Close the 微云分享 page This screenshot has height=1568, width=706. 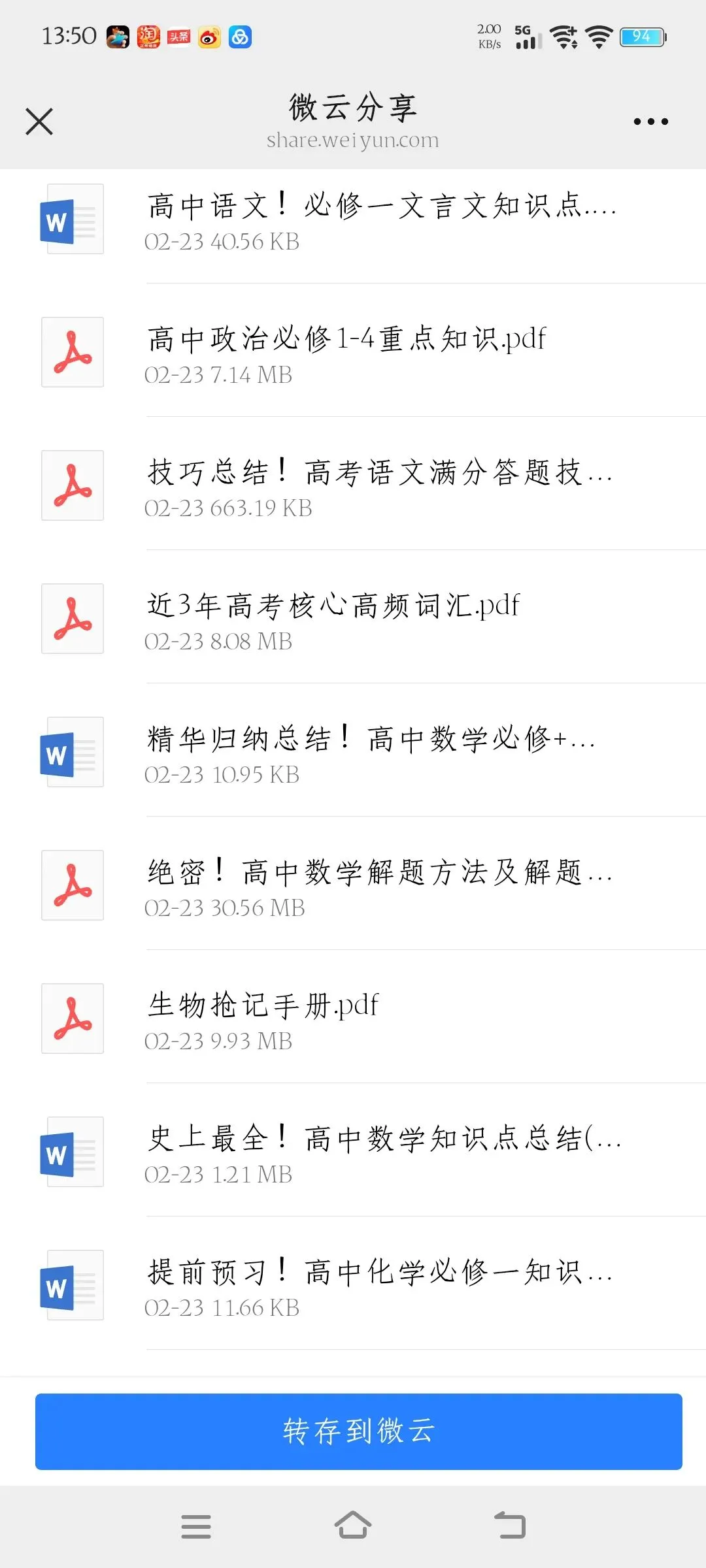point(39,122)
